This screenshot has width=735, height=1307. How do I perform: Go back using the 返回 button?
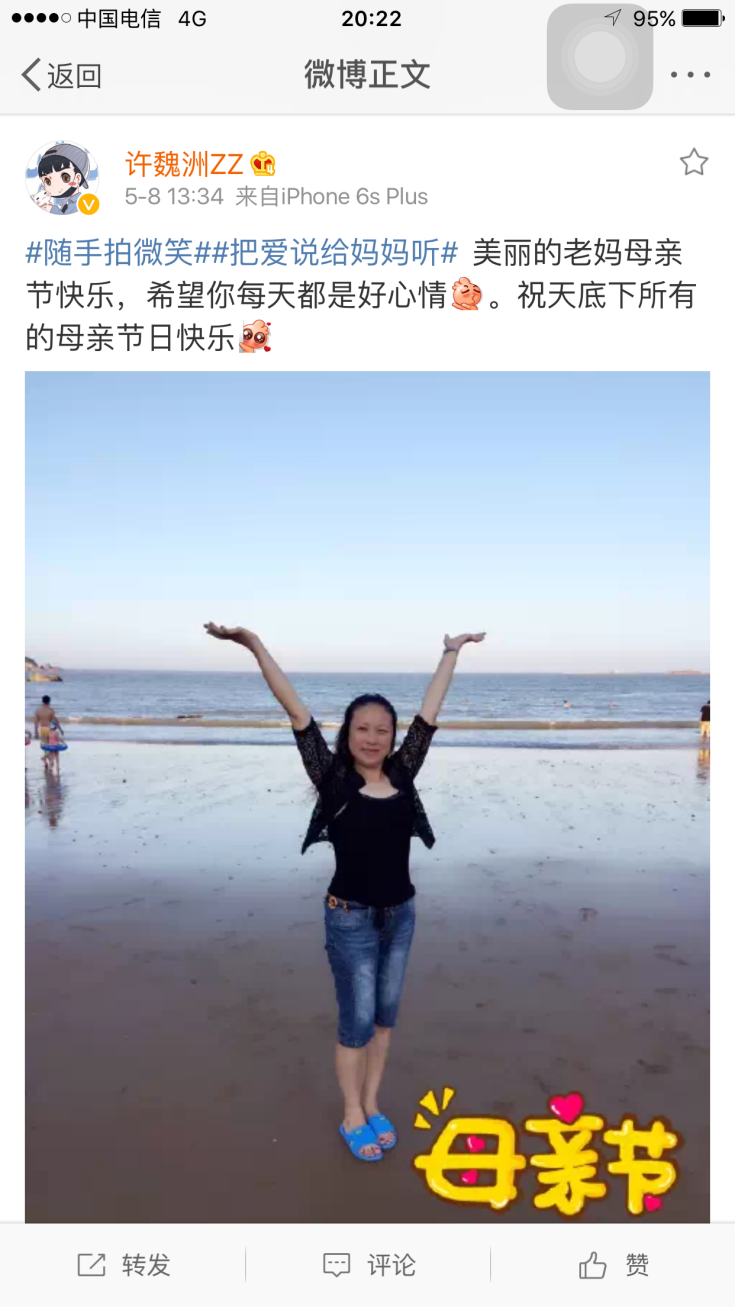coord(62,75)
